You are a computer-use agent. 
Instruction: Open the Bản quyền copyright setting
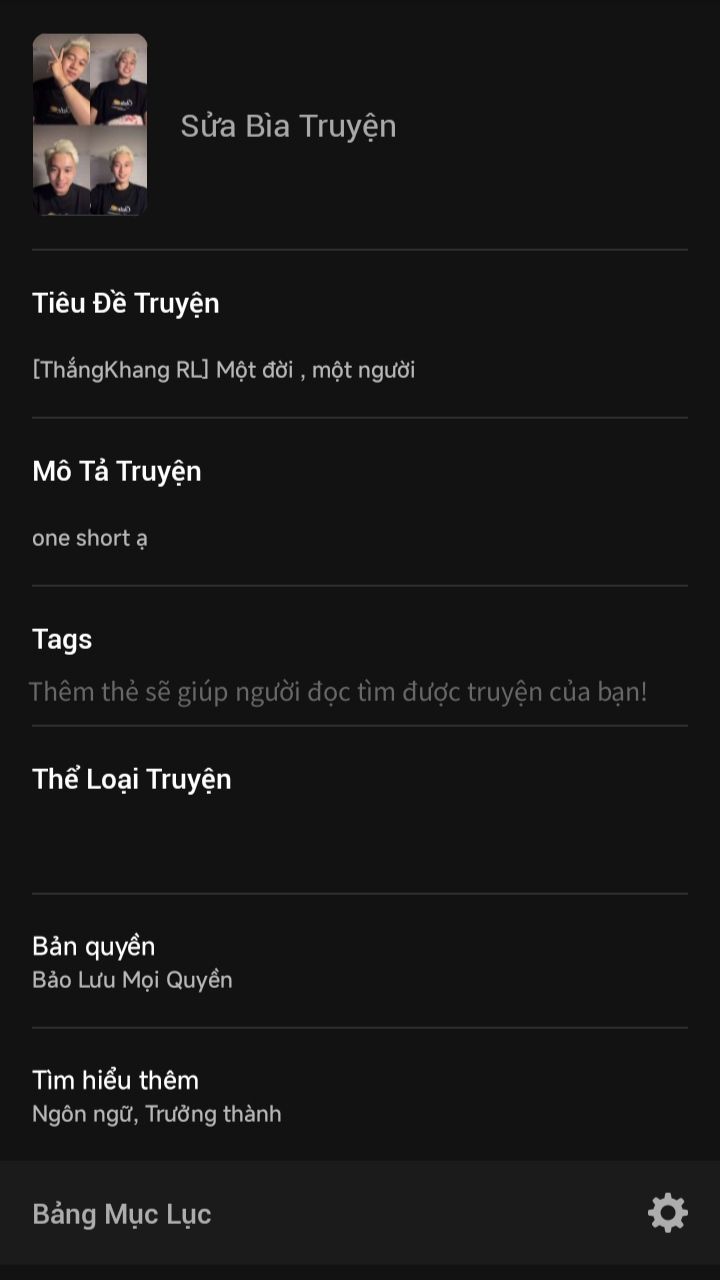[x=132, y=962]
